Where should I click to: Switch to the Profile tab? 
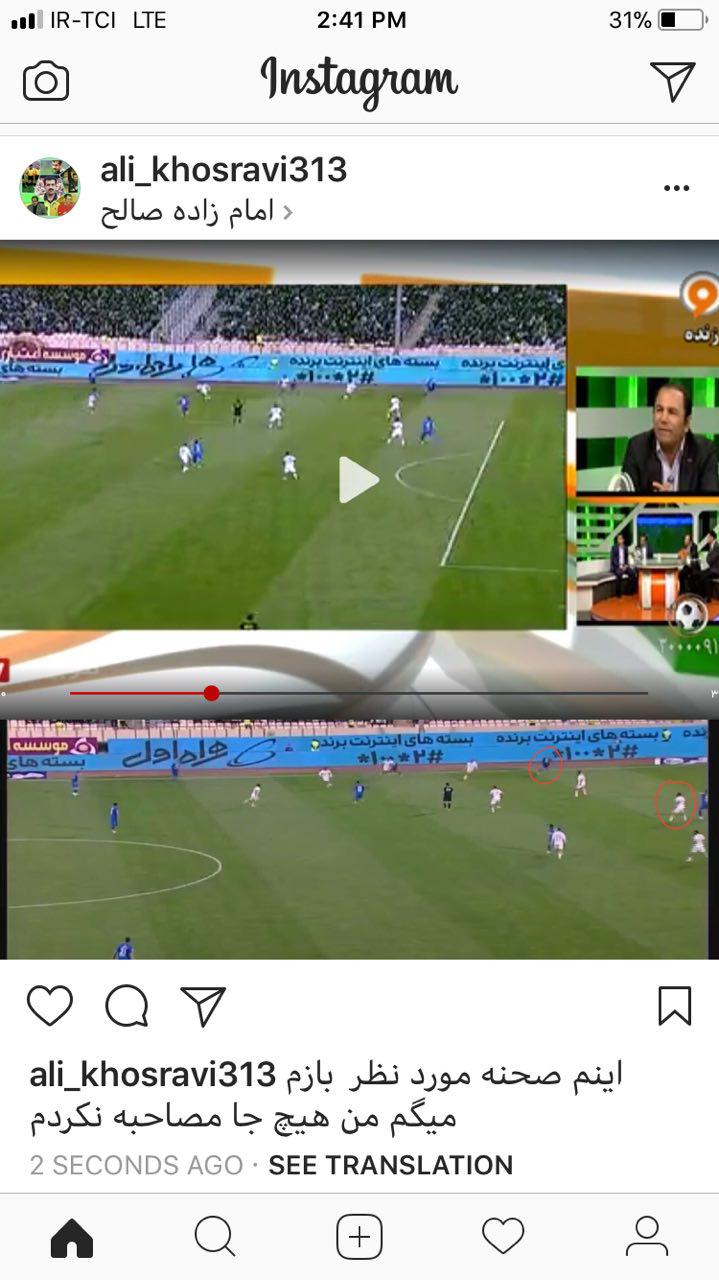pos(647,1237)
